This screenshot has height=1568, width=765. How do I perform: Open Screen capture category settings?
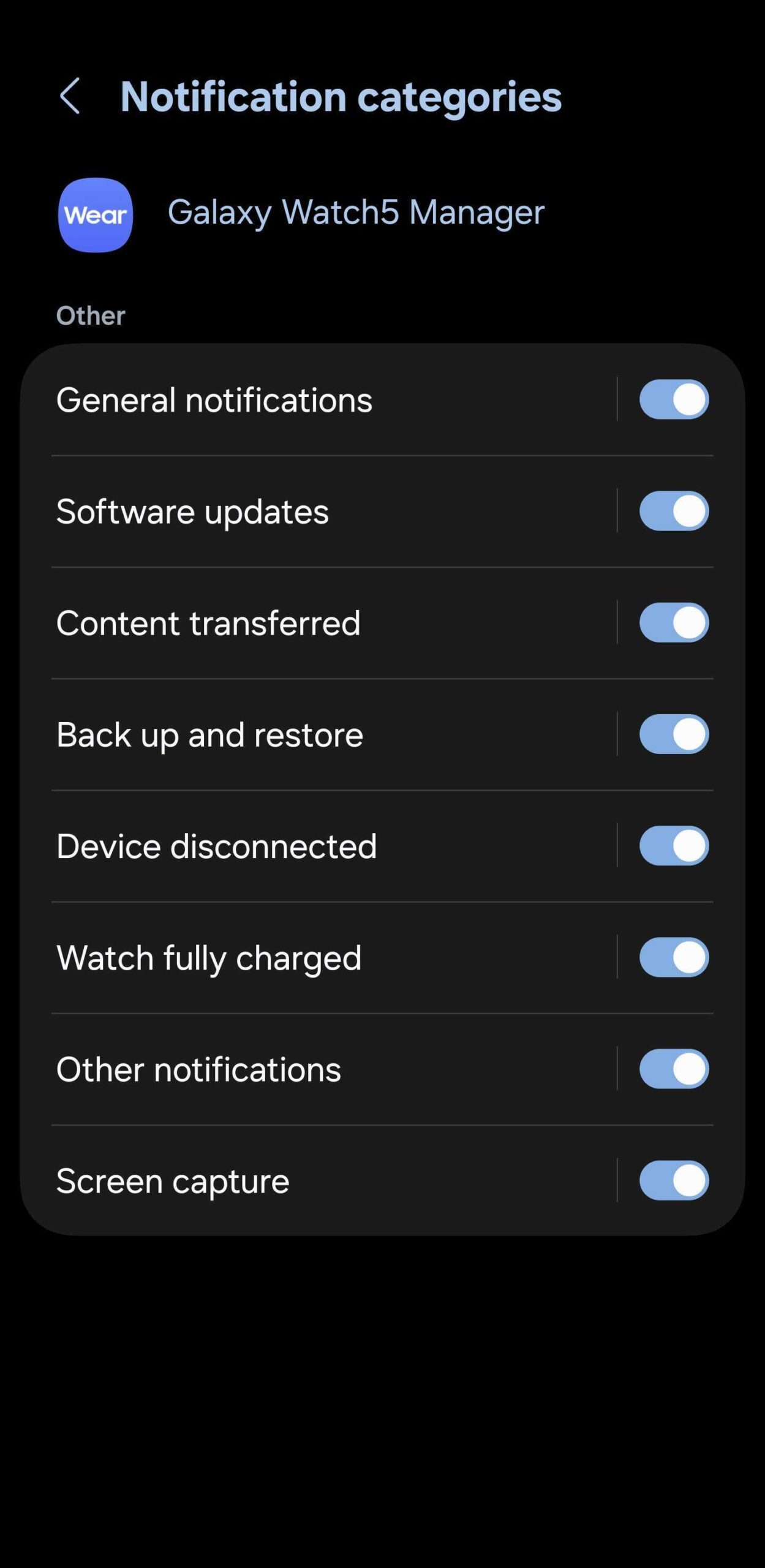(173, 1181)
